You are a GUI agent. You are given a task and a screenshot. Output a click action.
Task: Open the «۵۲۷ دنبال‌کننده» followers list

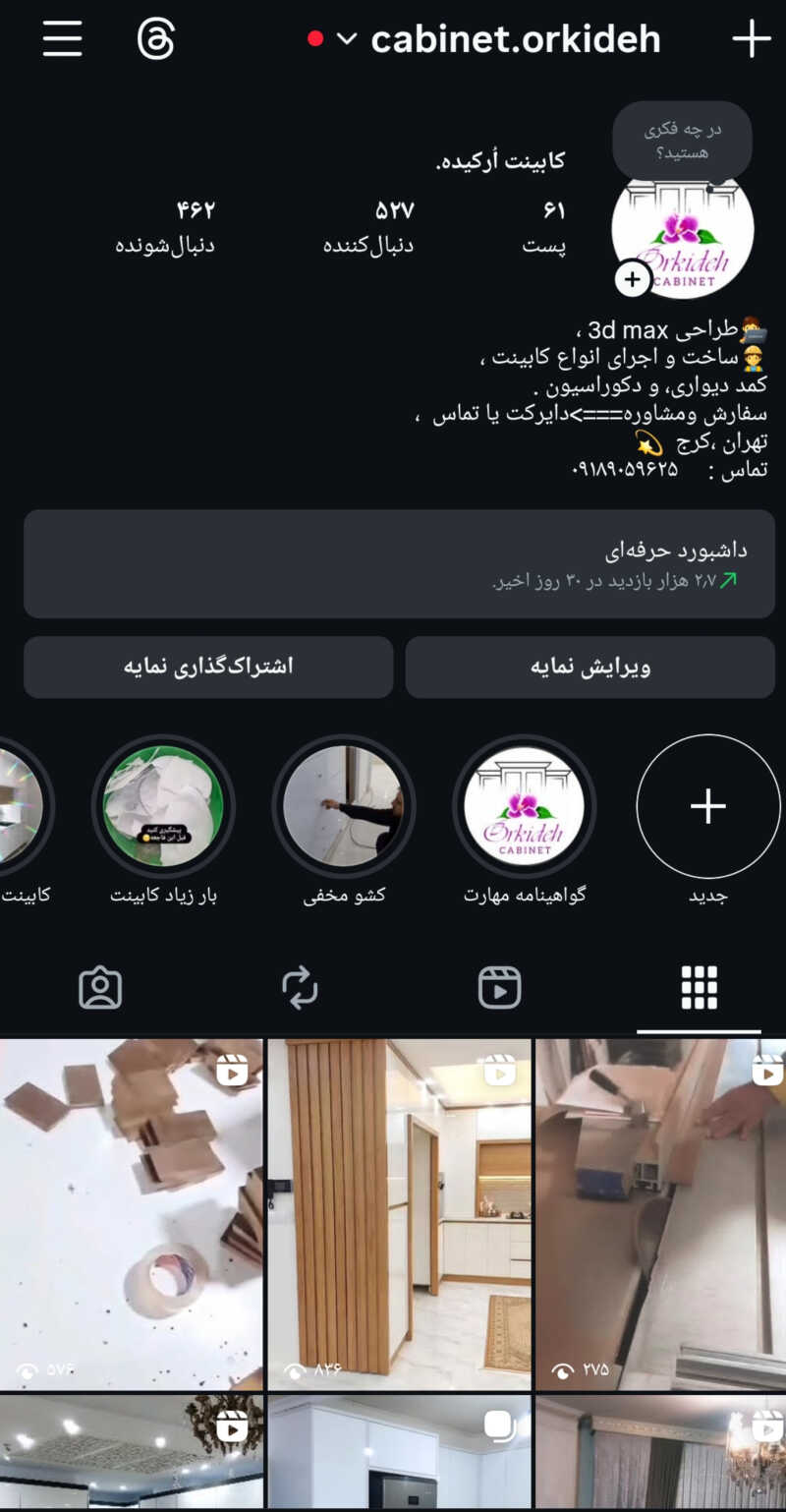[x=368, y=227]
